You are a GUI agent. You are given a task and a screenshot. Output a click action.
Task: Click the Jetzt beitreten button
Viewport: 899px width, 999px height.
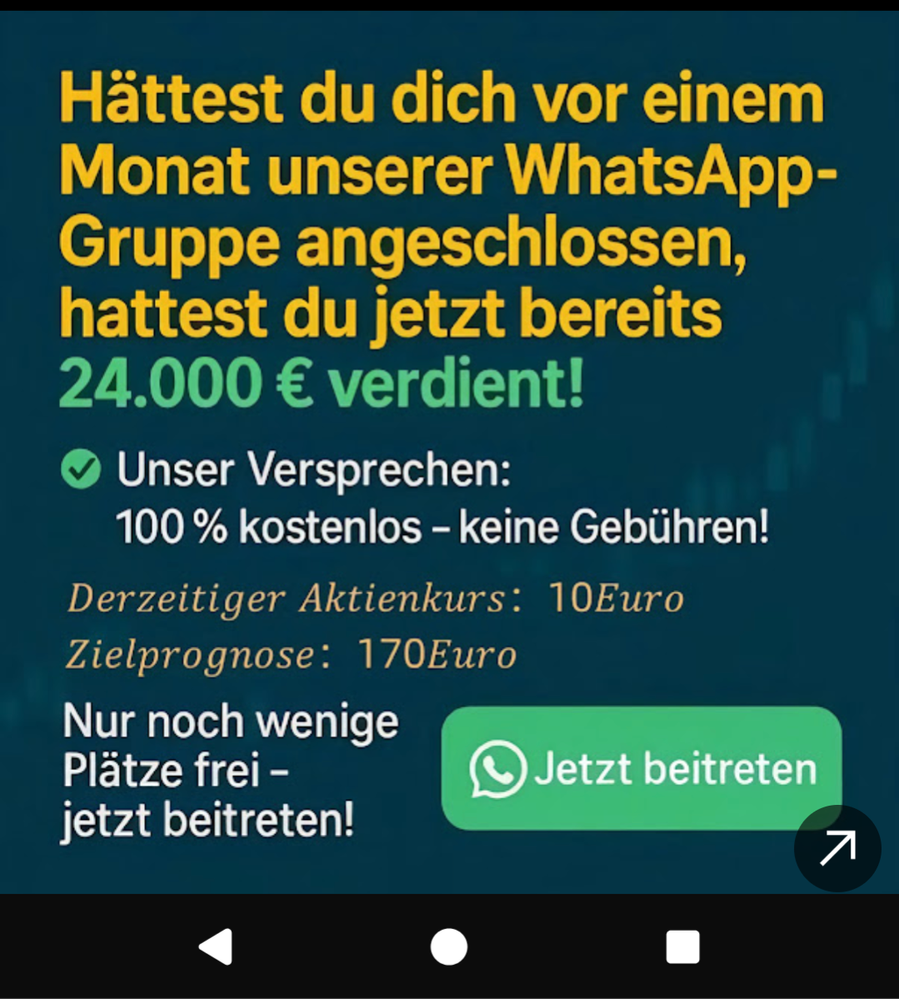tap(642, 768)
